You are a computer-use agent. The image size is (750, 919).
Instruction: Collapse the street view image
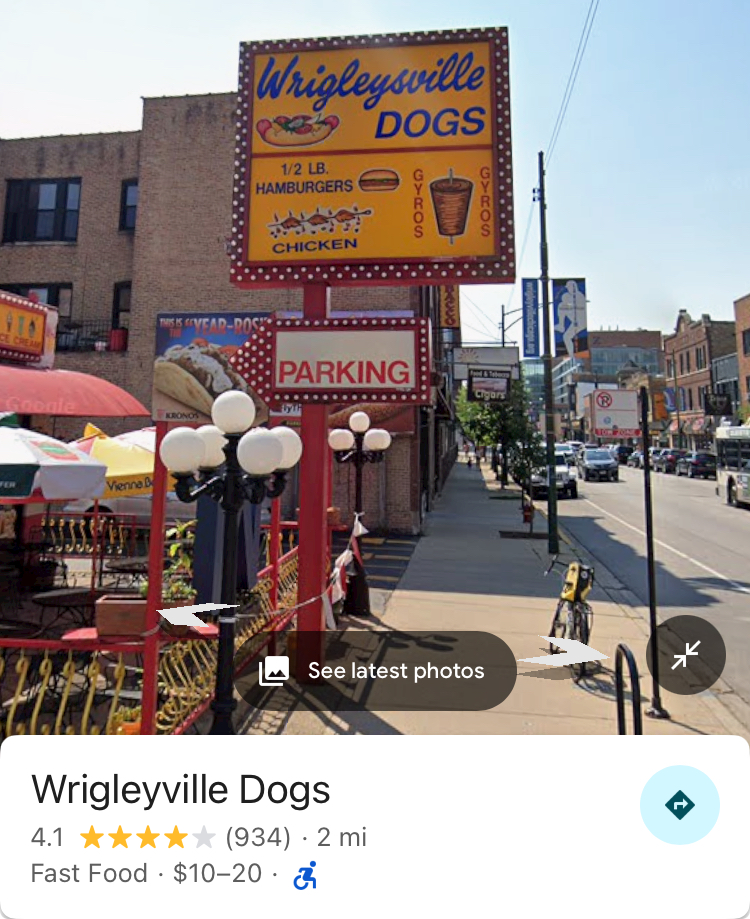686,655
